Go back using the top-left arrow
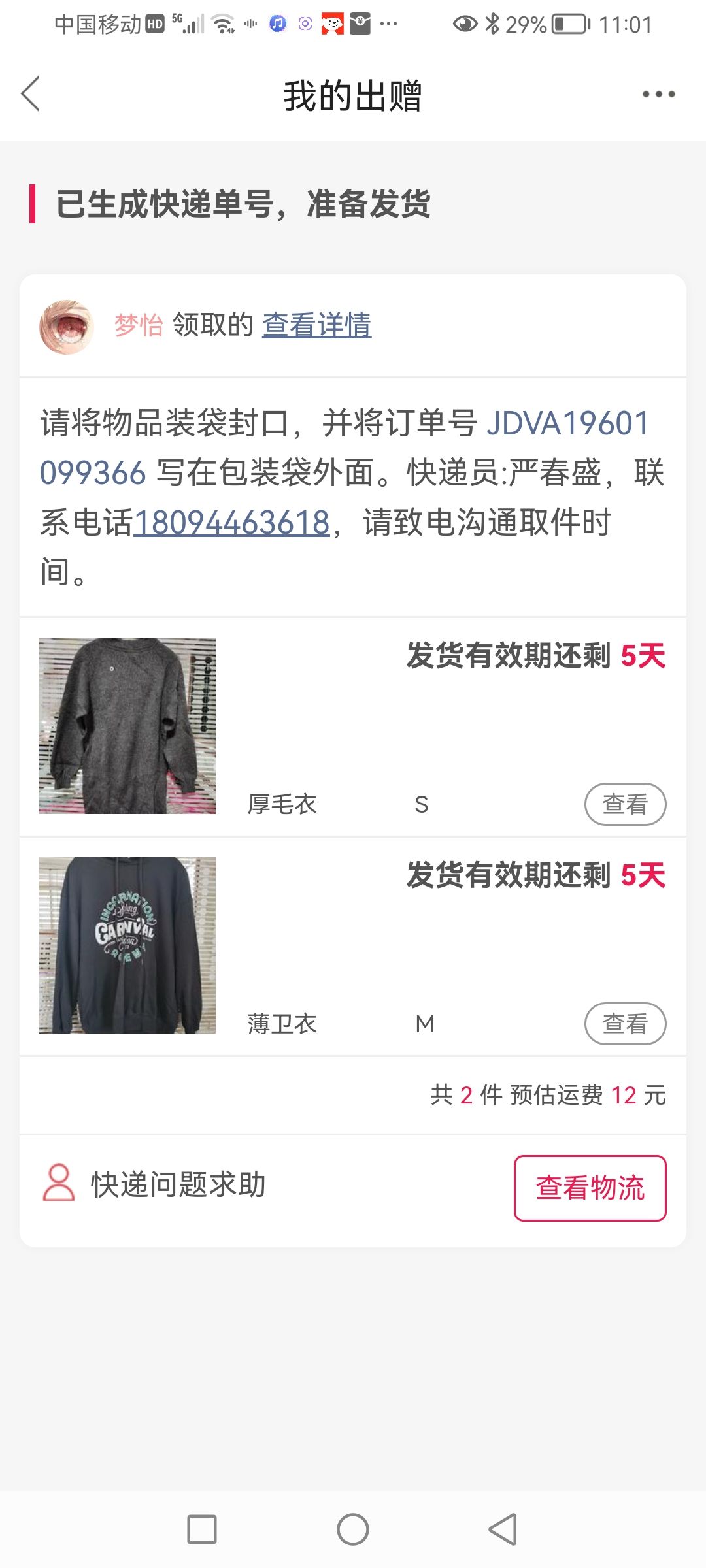706x1568 pixels. pyautogui.click(x=31, y=94)
